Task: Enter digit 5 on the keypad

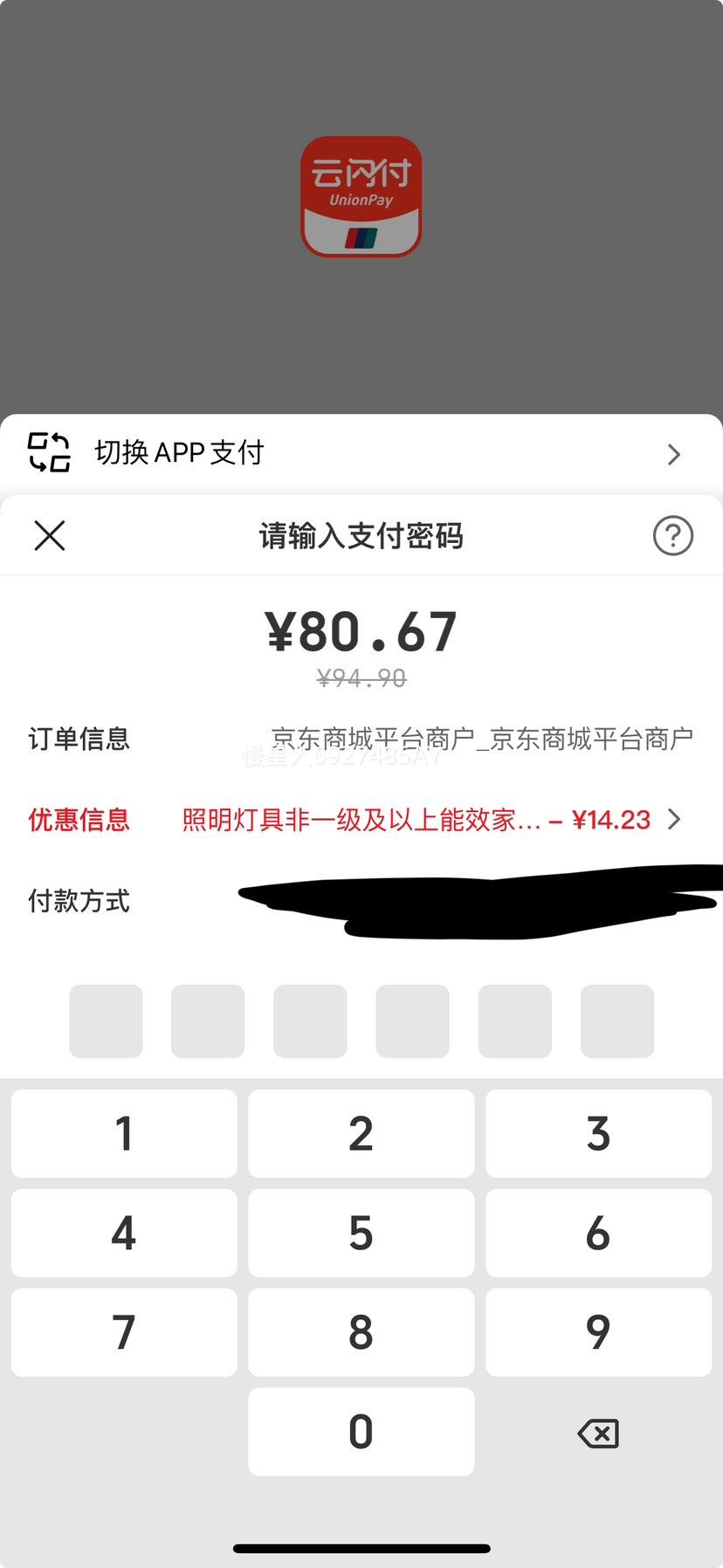Action: (x=361, y=1233)
